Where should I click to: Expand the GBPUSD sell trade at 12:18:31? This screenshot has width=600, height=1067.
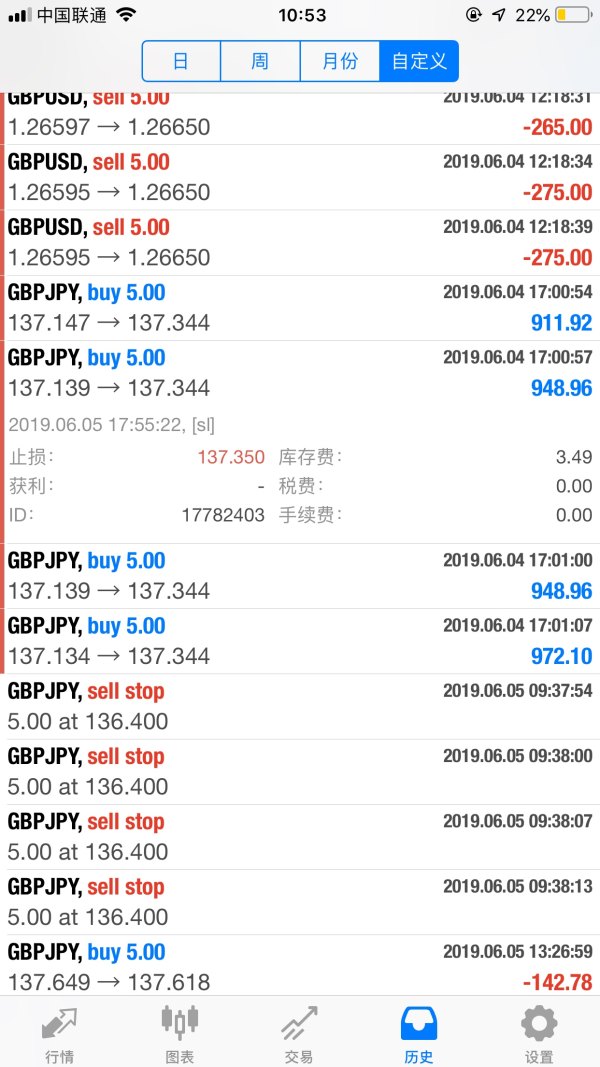click(x=300, y=116)
